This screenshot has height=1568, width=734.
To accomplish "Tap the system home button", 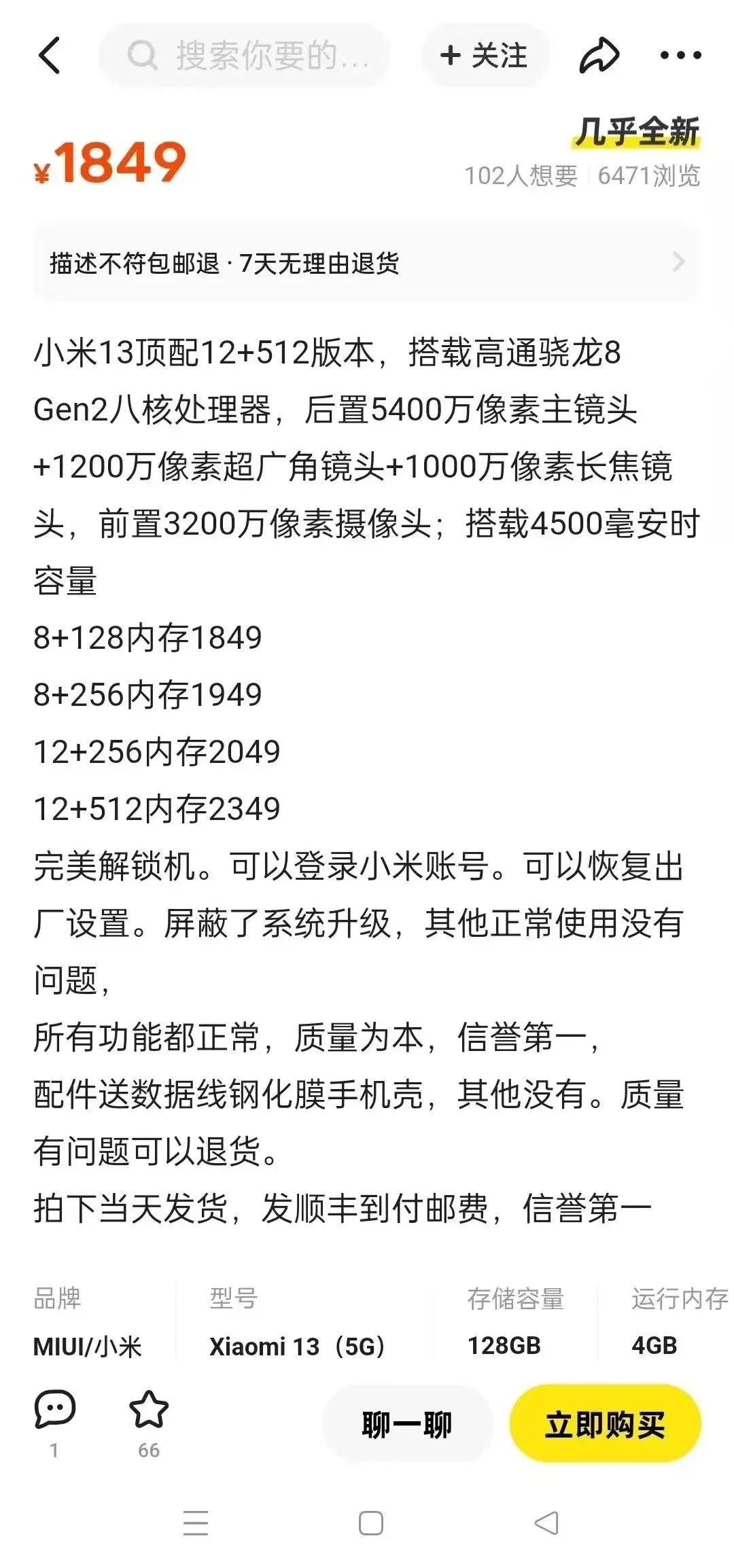I will point(370,1523).
